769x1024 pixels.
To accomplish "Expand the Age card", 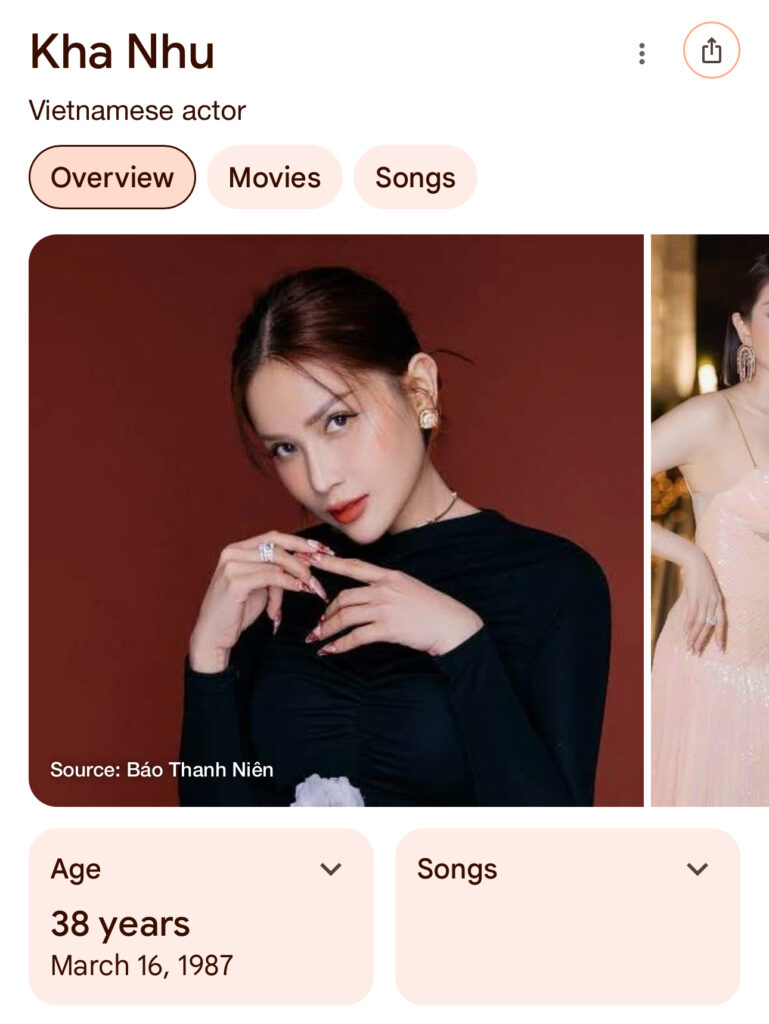I will [x=331, y=869].
